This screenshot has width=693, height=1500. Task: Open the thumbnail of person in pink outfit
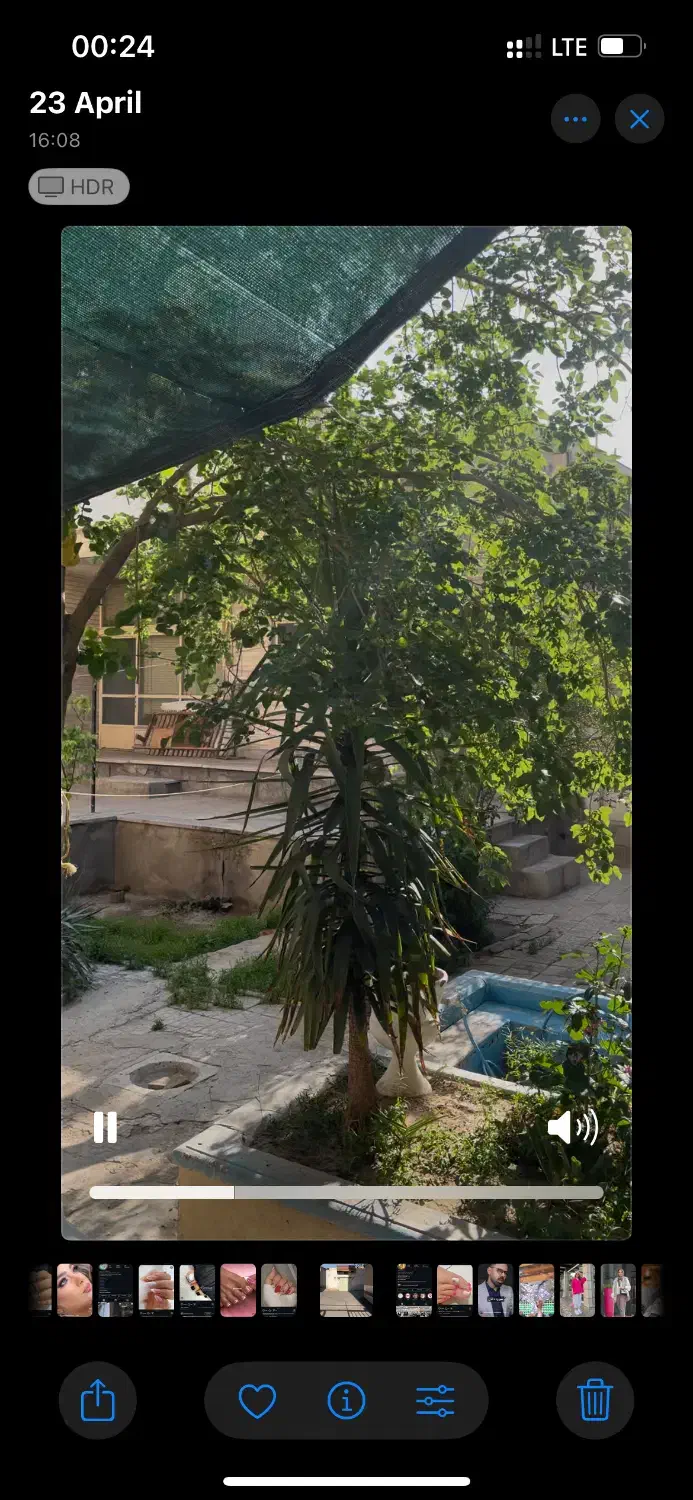[x=577, y=1290]
